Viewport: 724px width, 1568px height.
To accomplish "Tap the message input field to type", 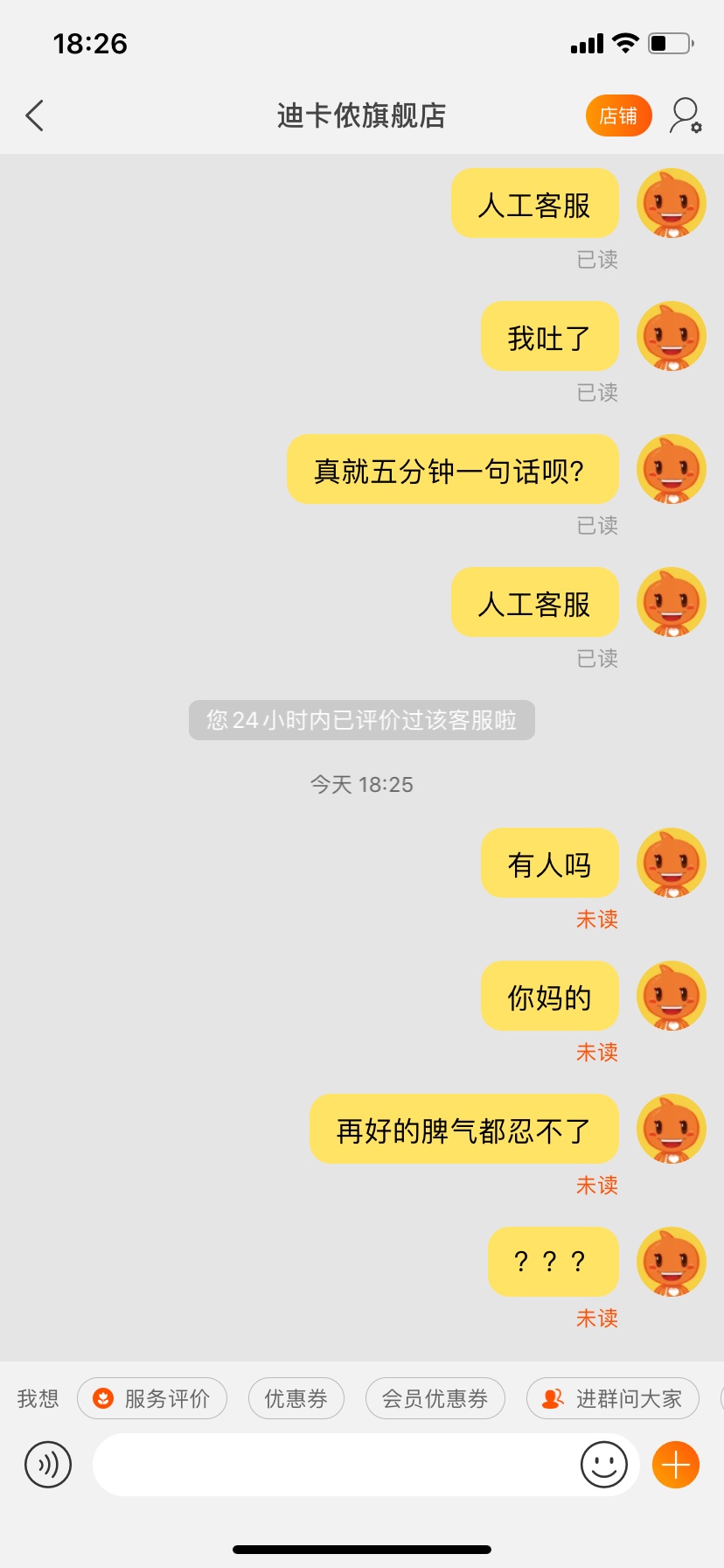I will [x=350, y=1464].
